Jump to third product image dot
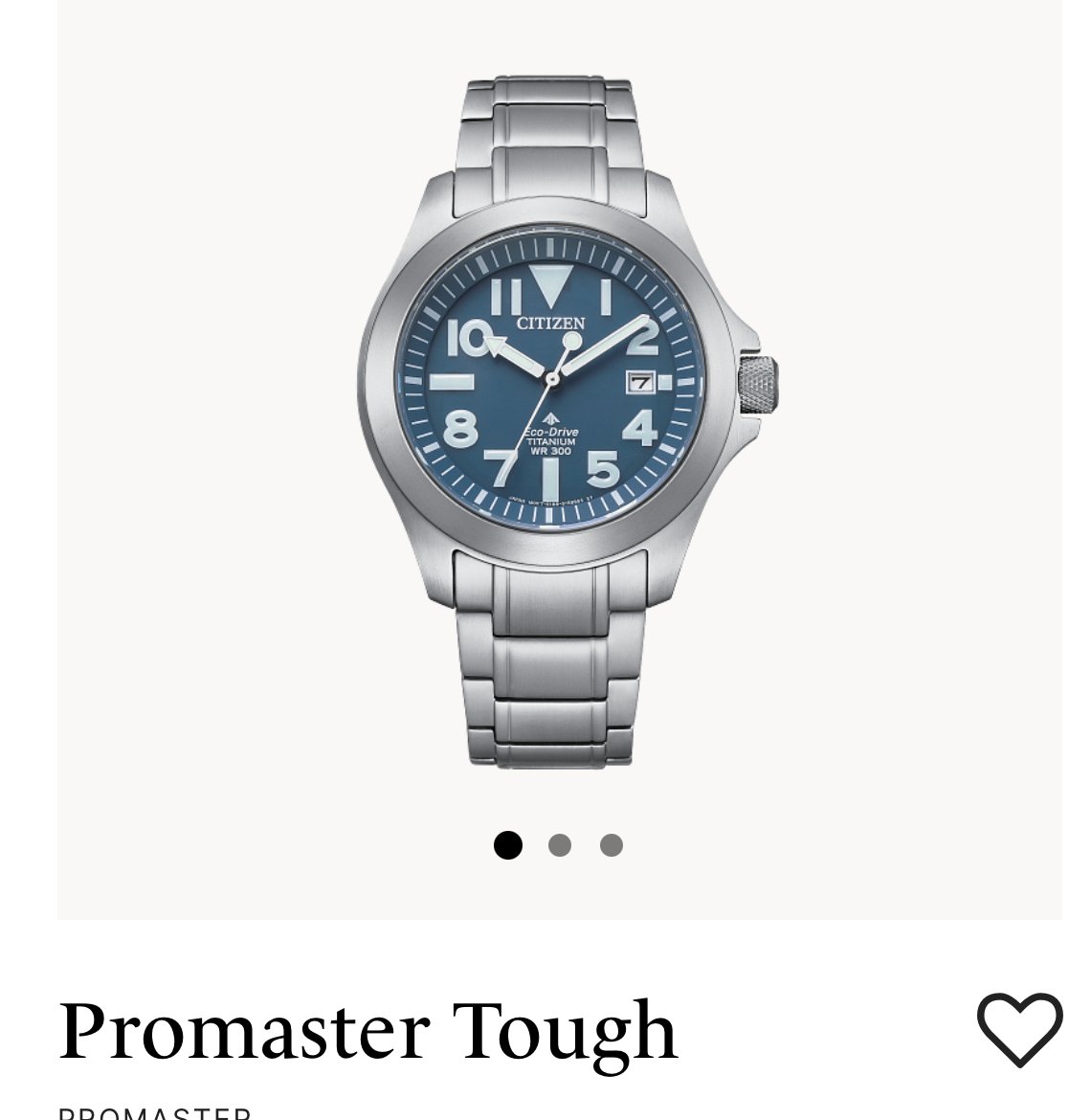Viewport: 1091px width, 1120px height. (x=612, y=845)
